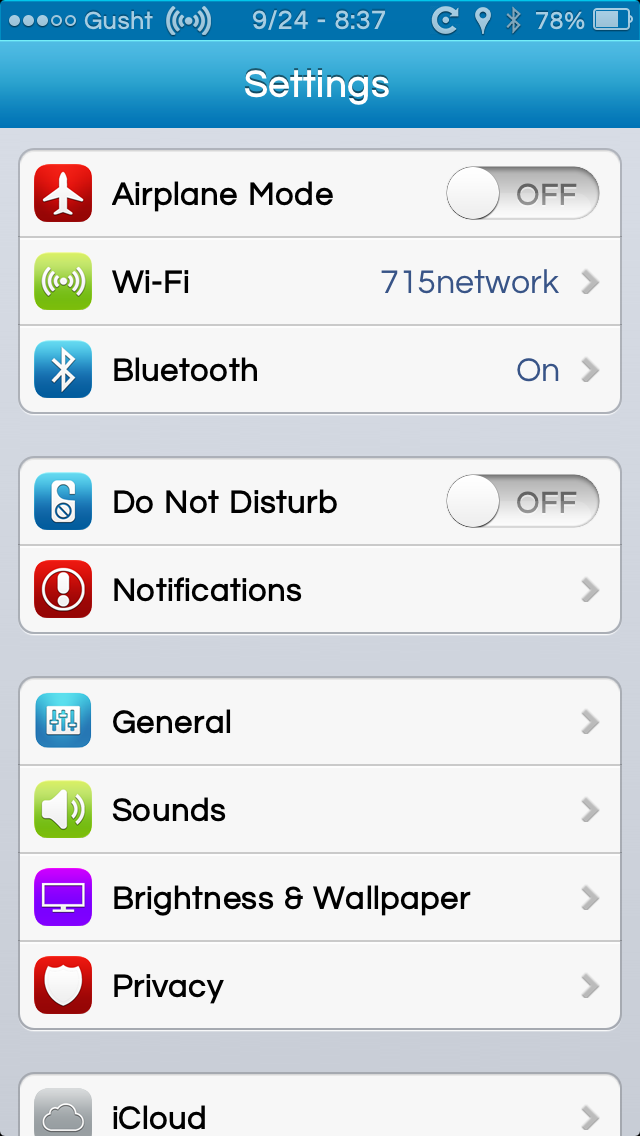The width and height of the screenshot is (640, 1136).
Task: Open the Sounds settings row
Action: [x=320, y=809]
